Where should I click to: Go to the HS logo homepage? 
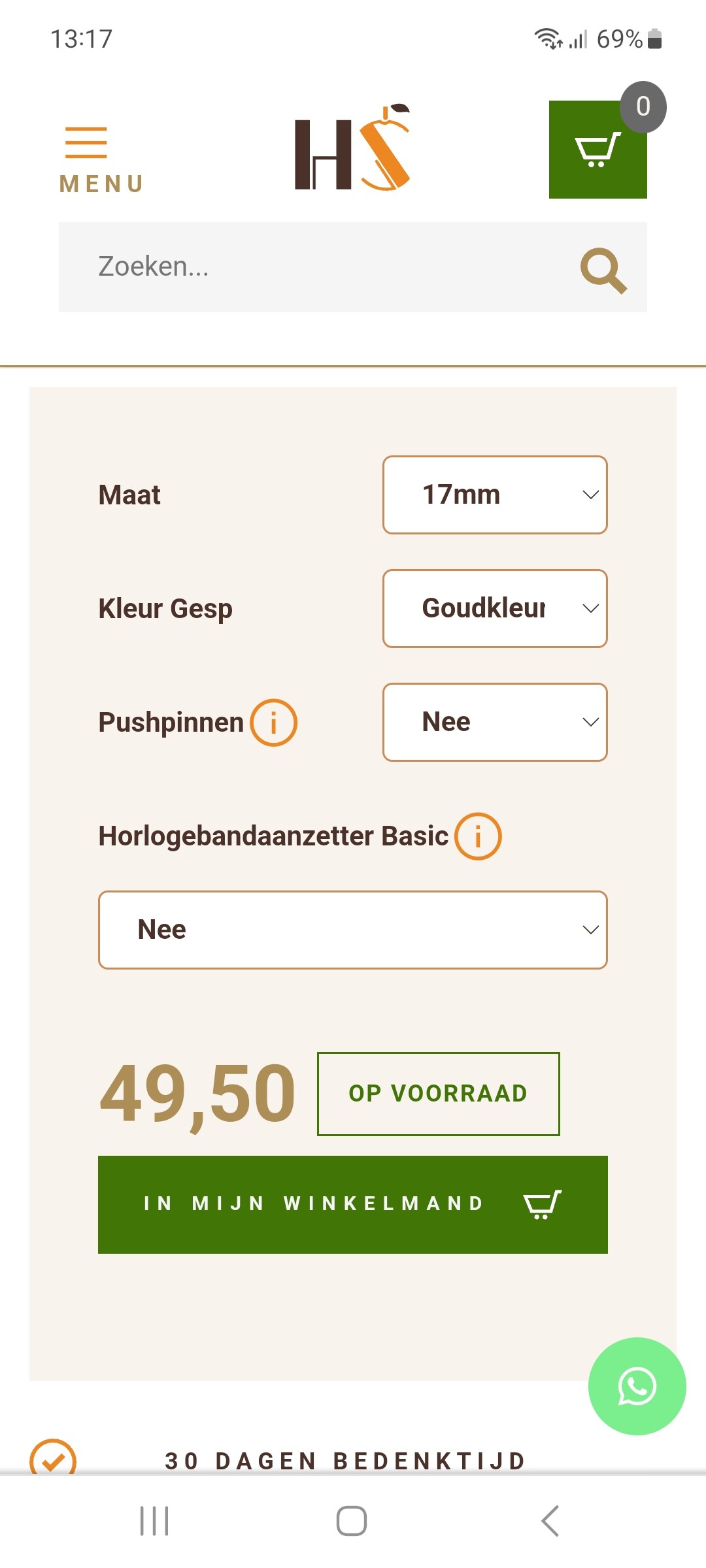[352, 147]
